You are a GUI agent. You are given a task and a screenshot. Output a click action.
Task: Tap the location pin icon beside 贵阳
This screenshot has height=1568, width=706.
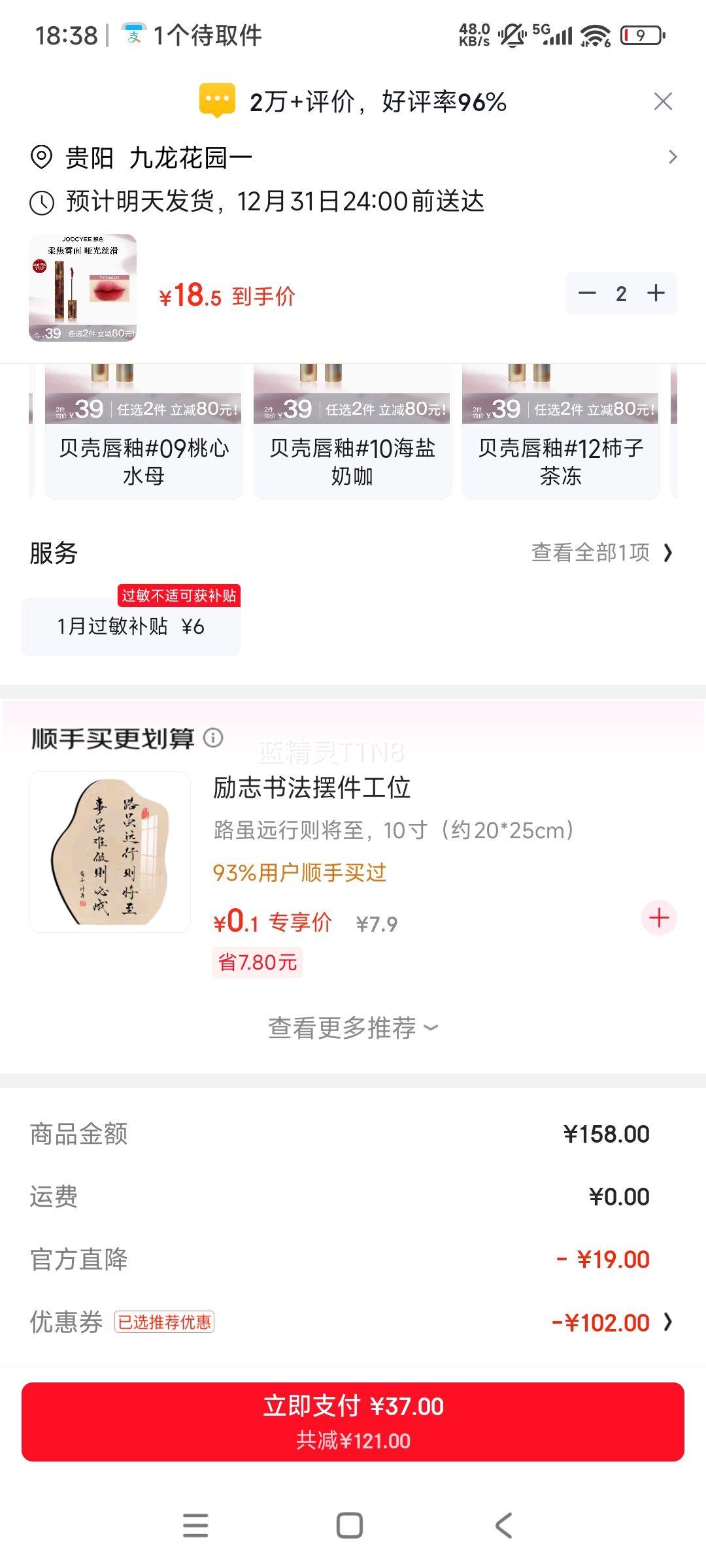pos(41,157)
